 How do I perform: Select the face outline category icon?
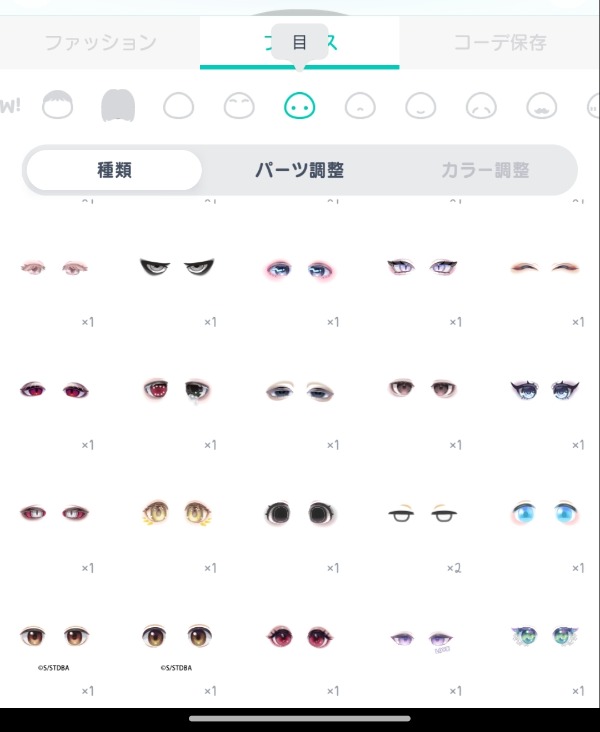click(179, 105)
